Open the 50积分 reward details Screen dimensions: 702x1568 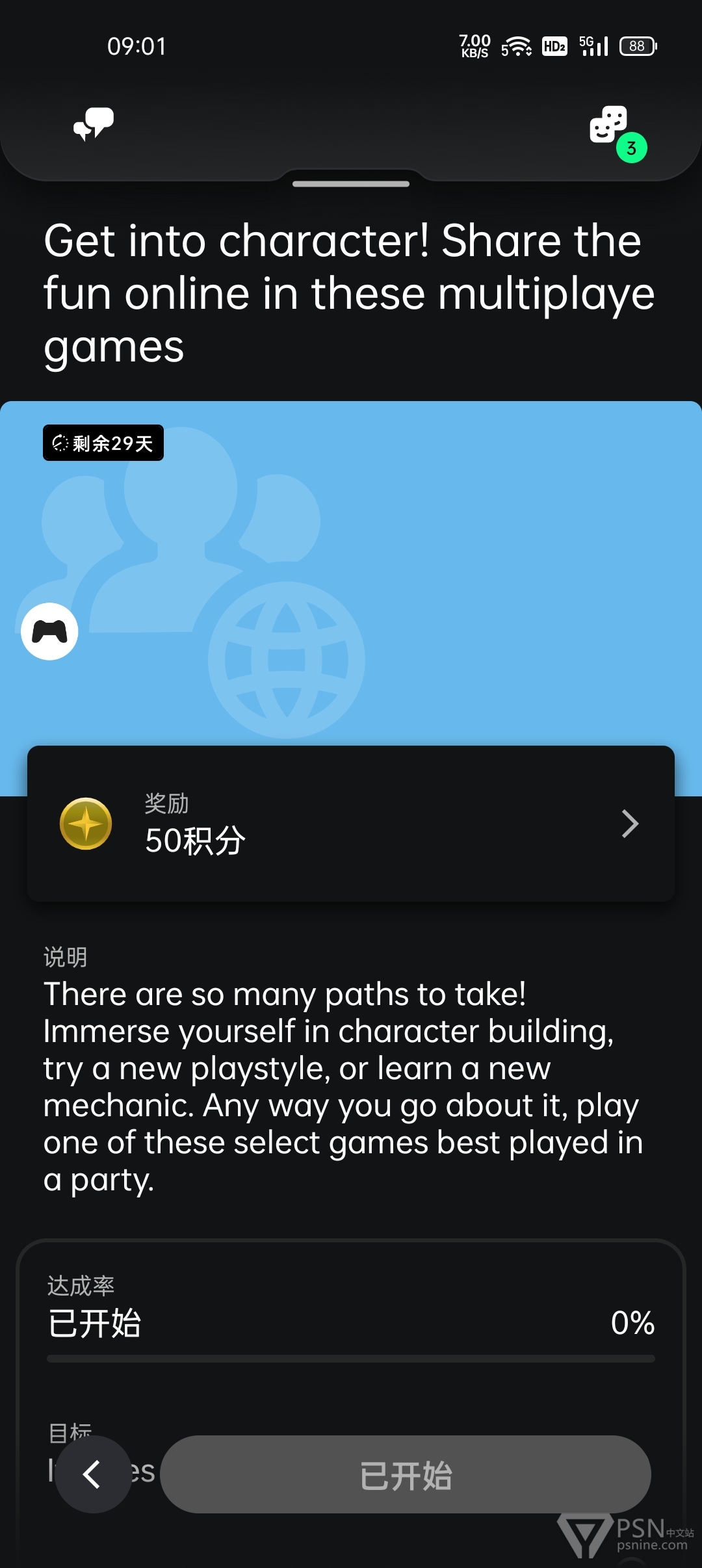point(351,824)
